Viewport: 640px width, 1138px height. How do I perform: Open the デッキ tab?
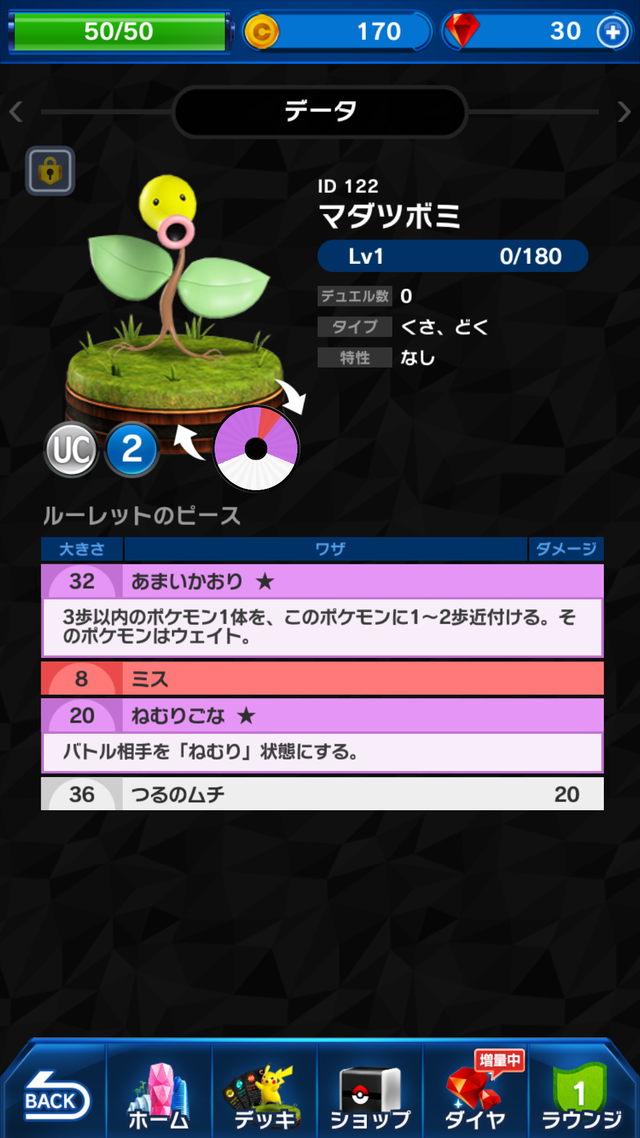click(263, 1092)
